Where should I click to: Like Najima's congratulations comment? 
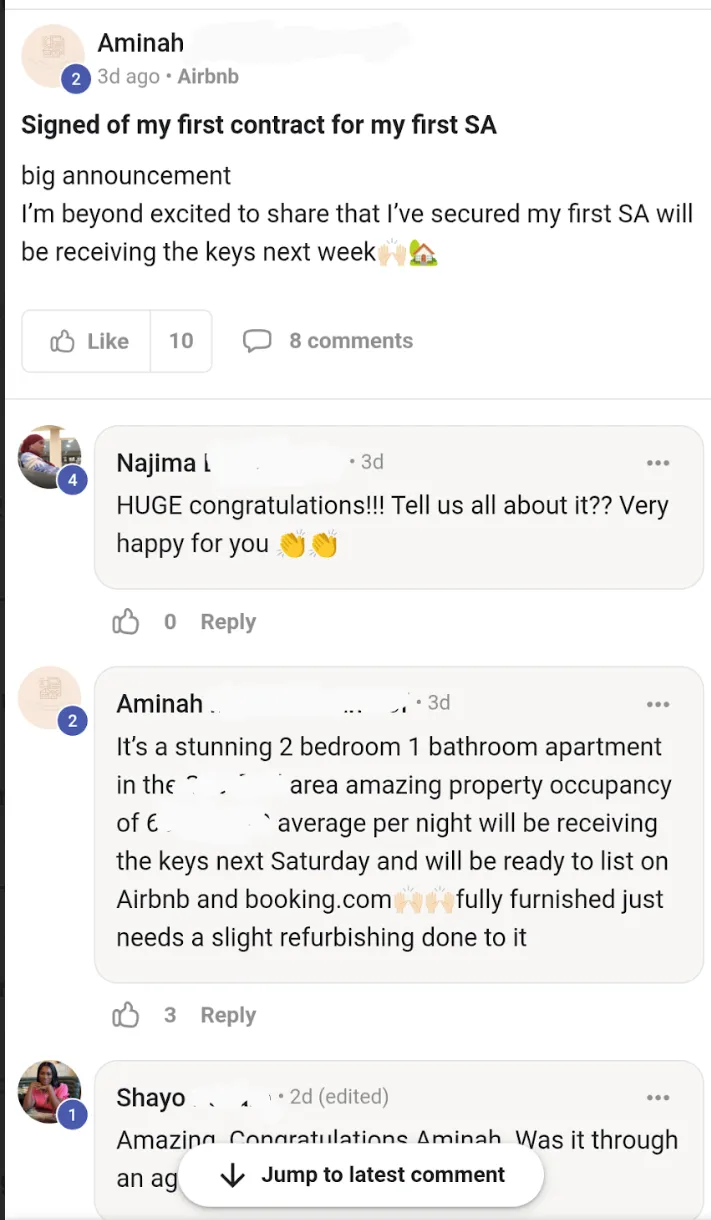coord(126,622)
